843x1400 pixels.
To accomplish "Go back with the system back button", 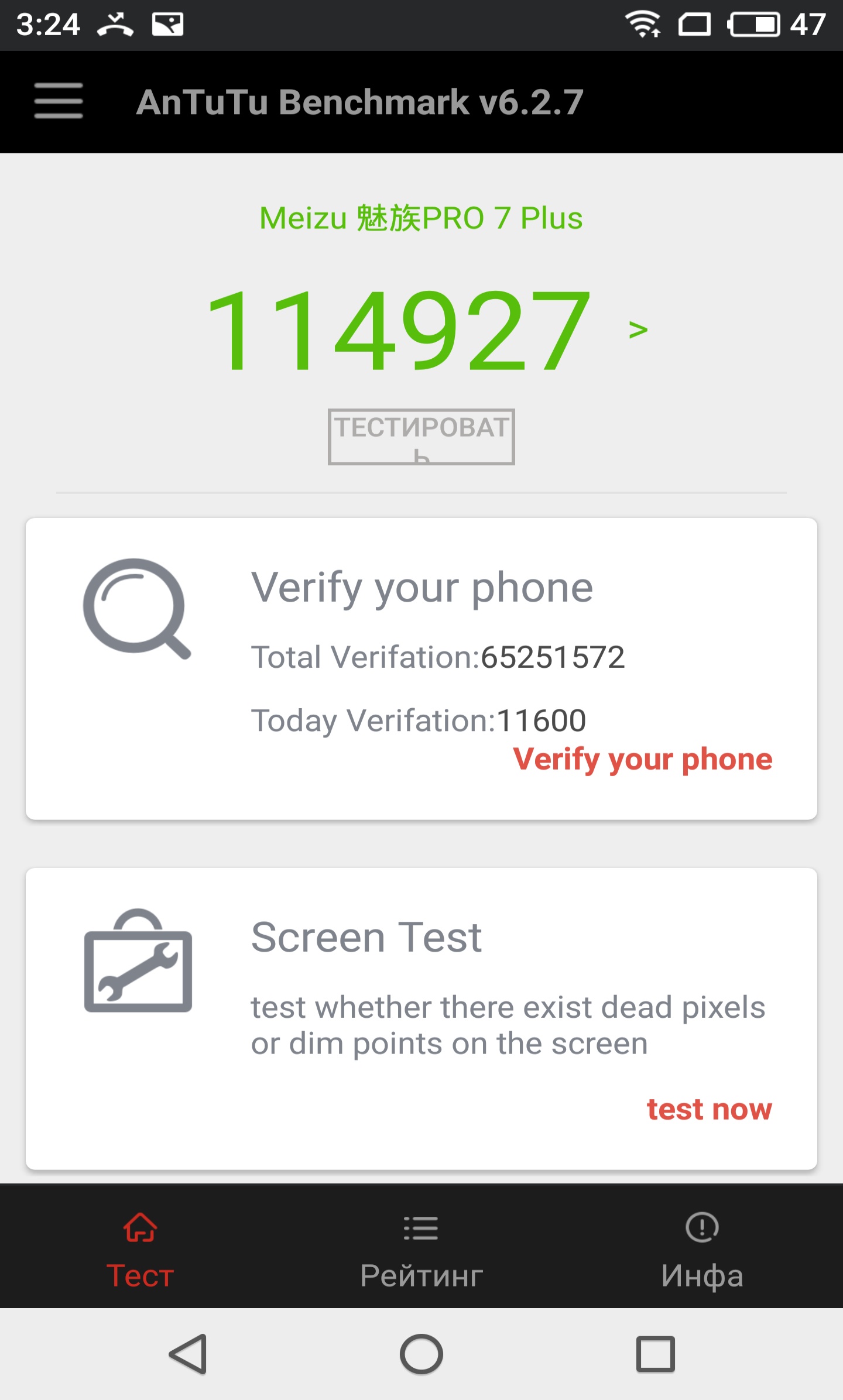I will click(188, 1354).
